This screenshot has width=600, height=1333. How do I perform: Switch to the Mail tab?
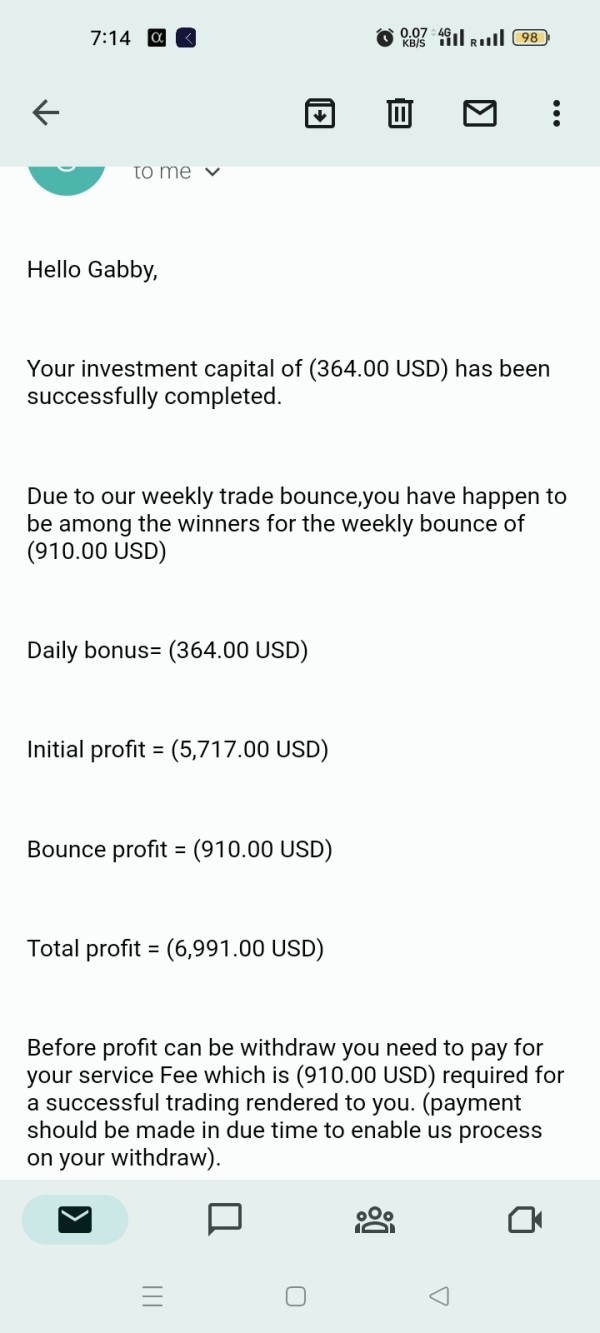(x=75, y=1219)
